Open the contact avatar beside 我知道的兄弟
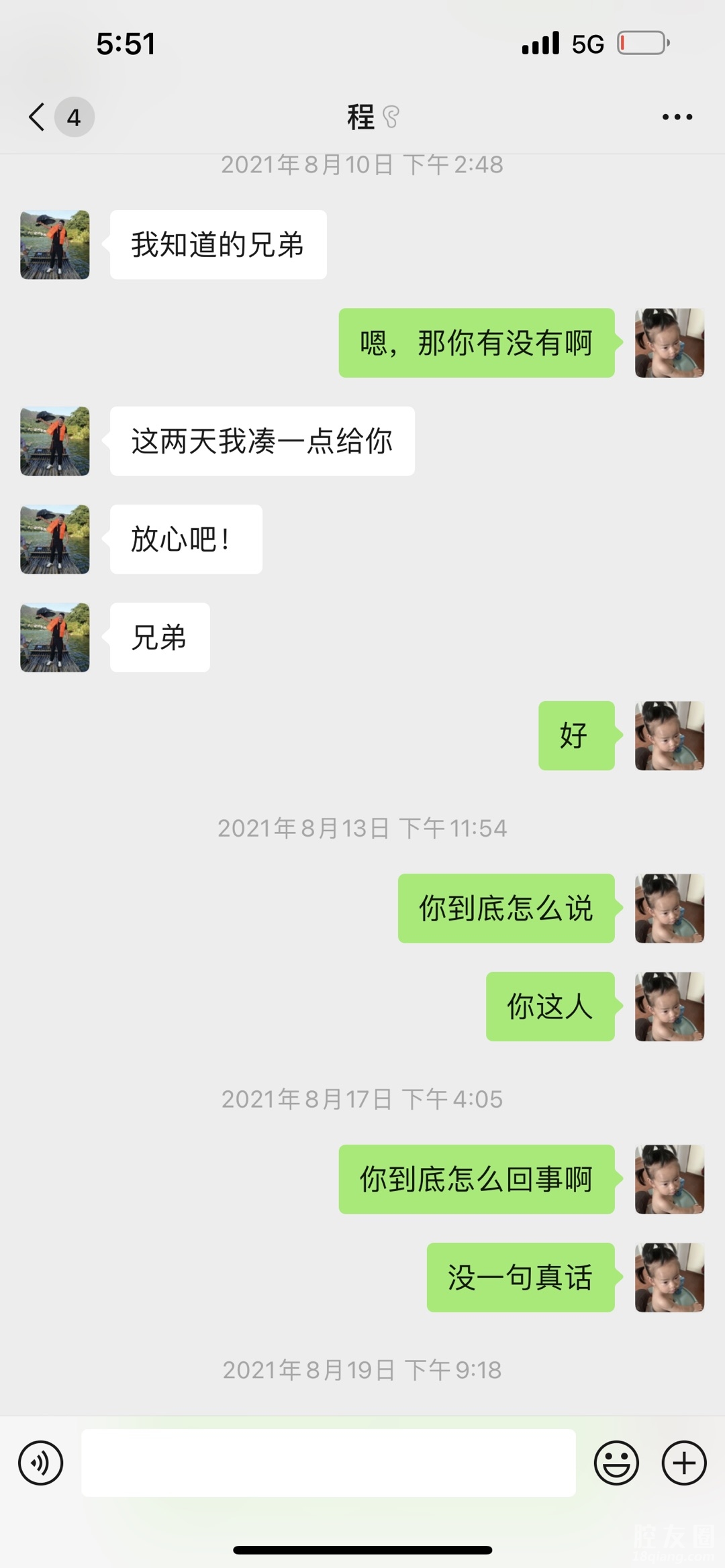Screen dimensions: 725x1568 [55, 245]
